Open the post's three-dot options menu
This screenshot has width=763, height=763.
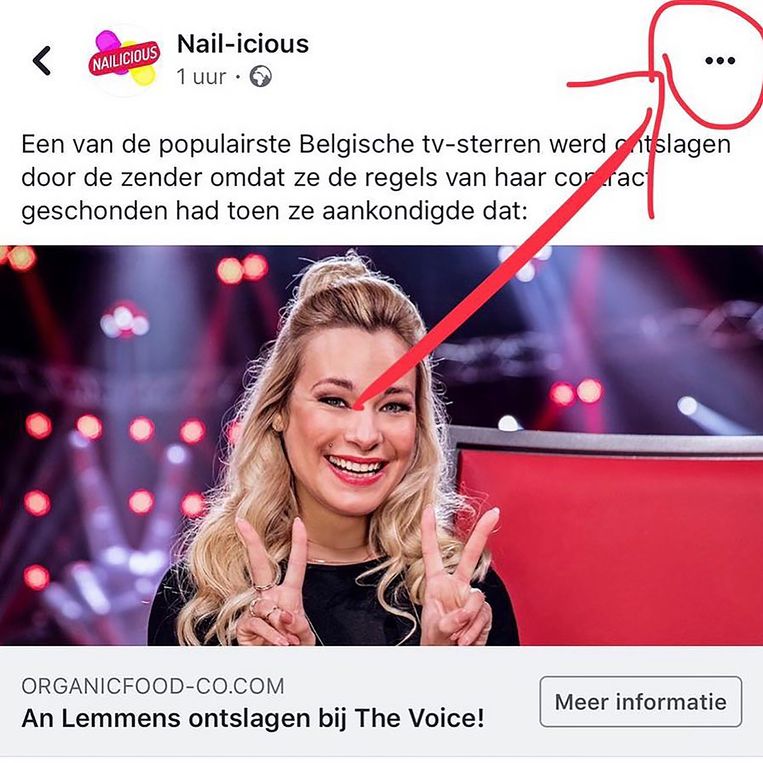pos(719,61)
